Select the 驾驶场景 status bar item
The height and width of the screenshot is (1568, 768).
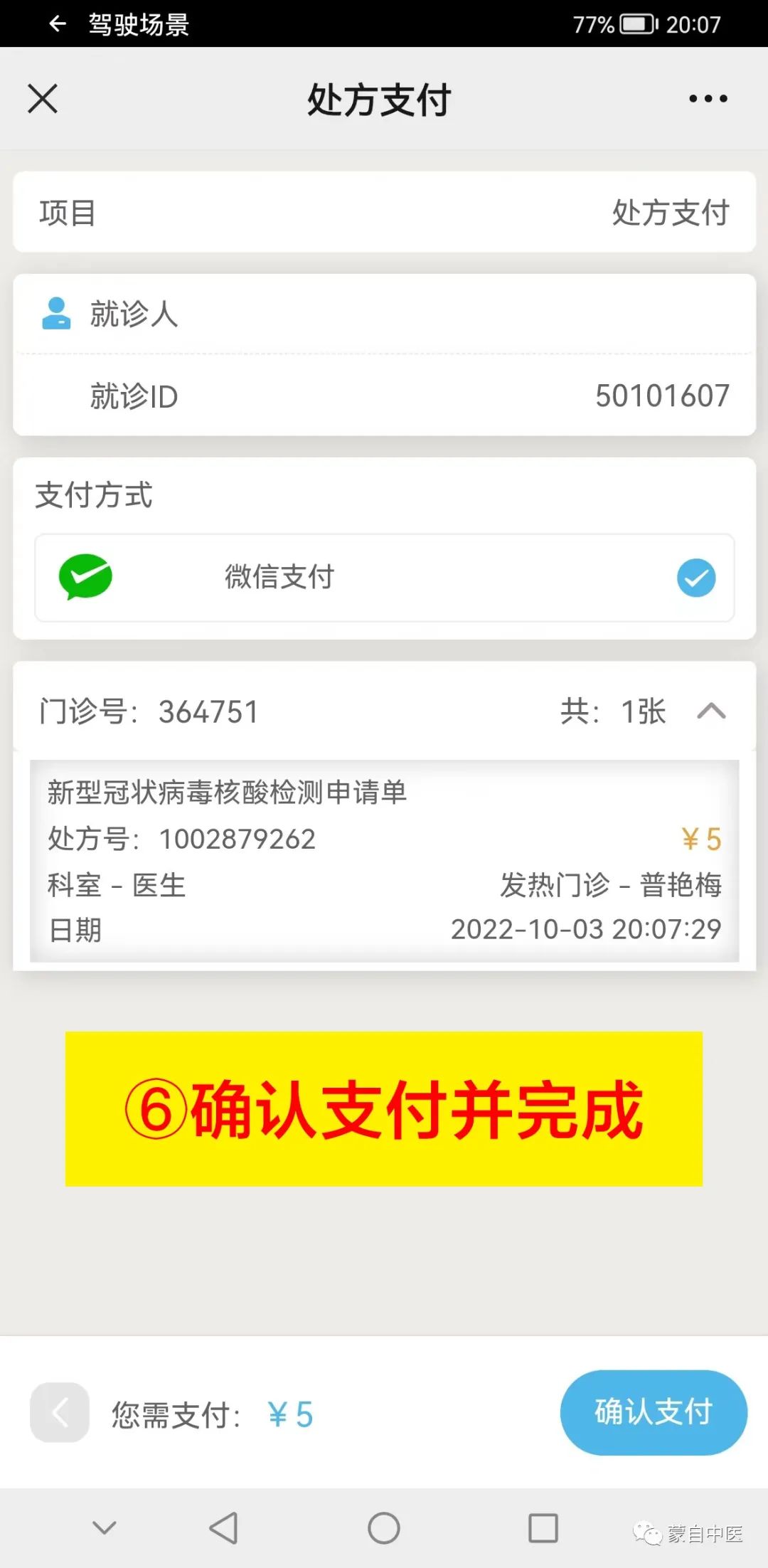click(139, 25)
